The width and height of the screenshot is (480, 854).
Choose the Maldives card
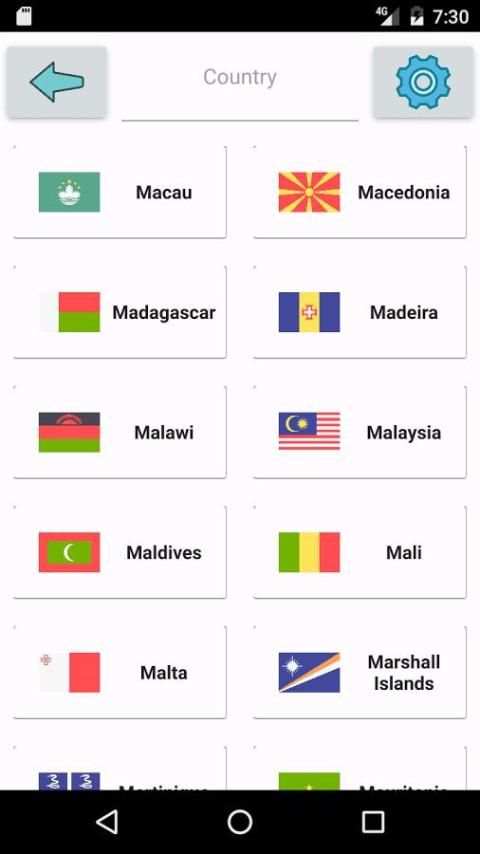pyautogui.click(x=120, y=552)
